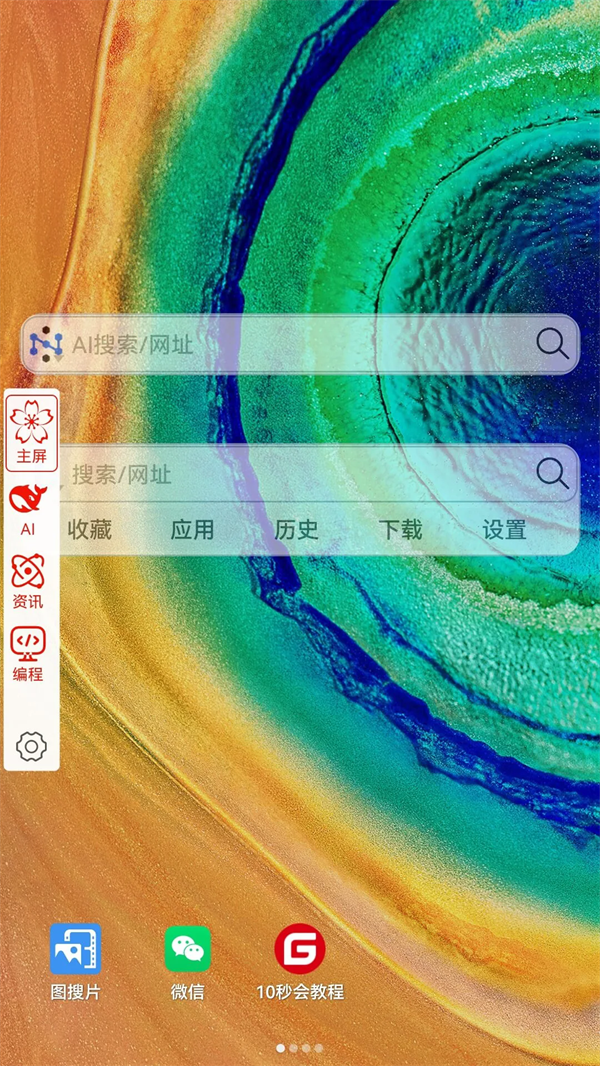Open the sidebar gear settings icon
Screen dimensions: 600x1066
(x=32, y=745)
